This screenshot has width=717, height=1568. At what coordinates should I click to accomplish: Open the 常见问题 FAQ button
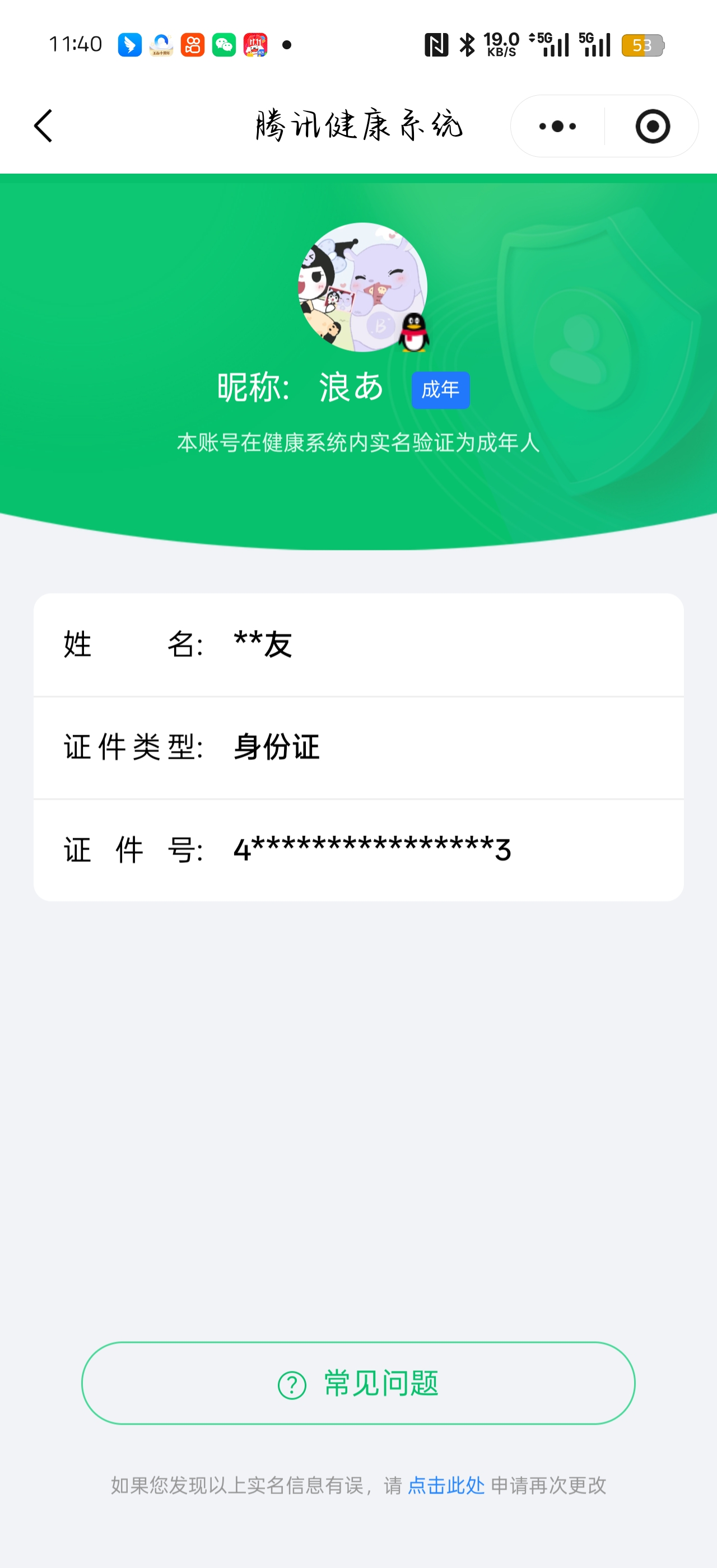358,1383
